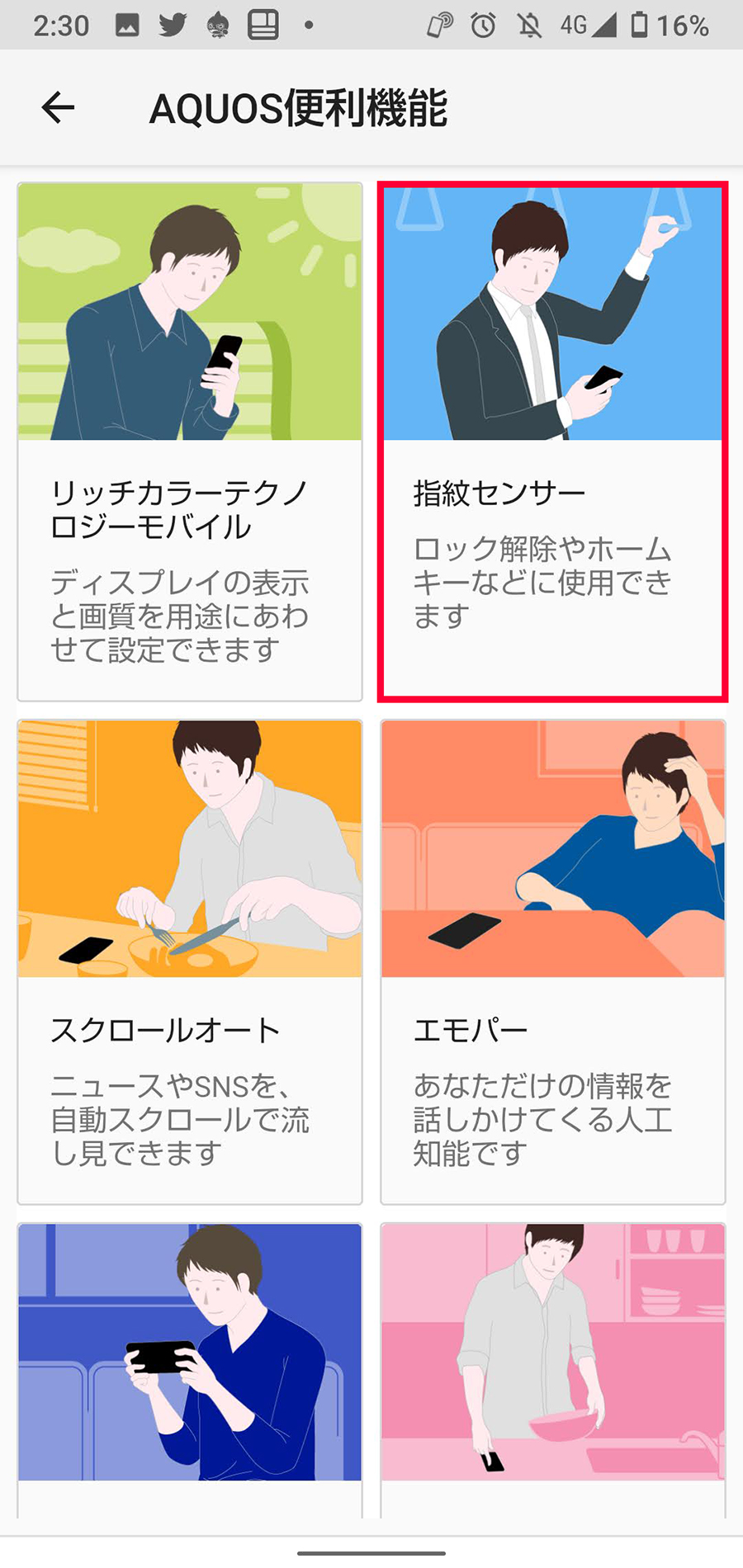Image resolution: width=743 pixels, height=1568 pixels.
Task: Open the エモパー feature card
Action: tap(552, 962)
